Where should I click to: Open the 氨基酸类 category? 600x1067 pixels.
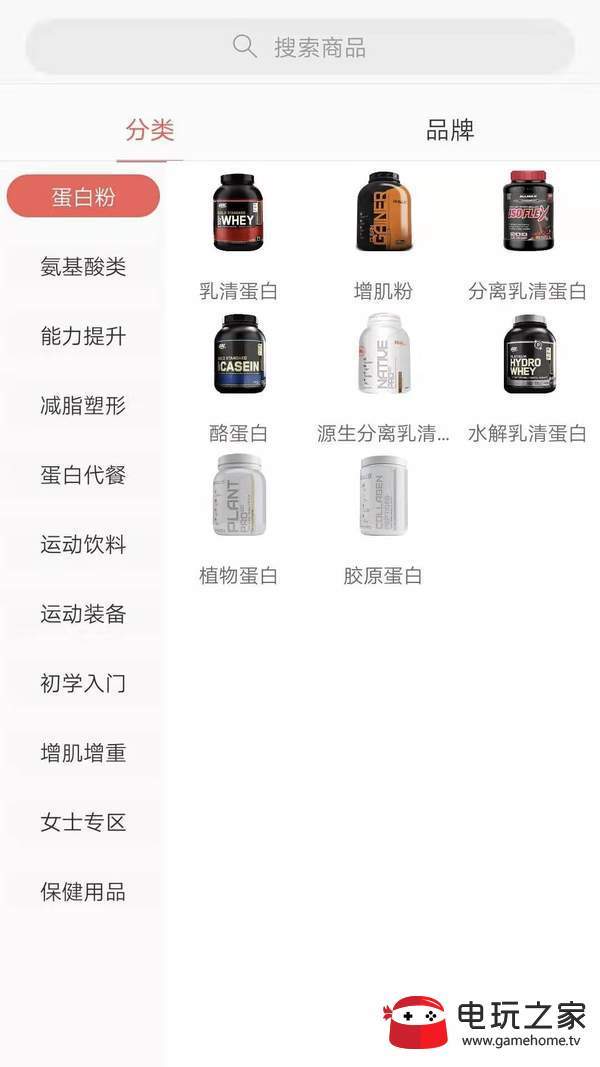point(83,266)
